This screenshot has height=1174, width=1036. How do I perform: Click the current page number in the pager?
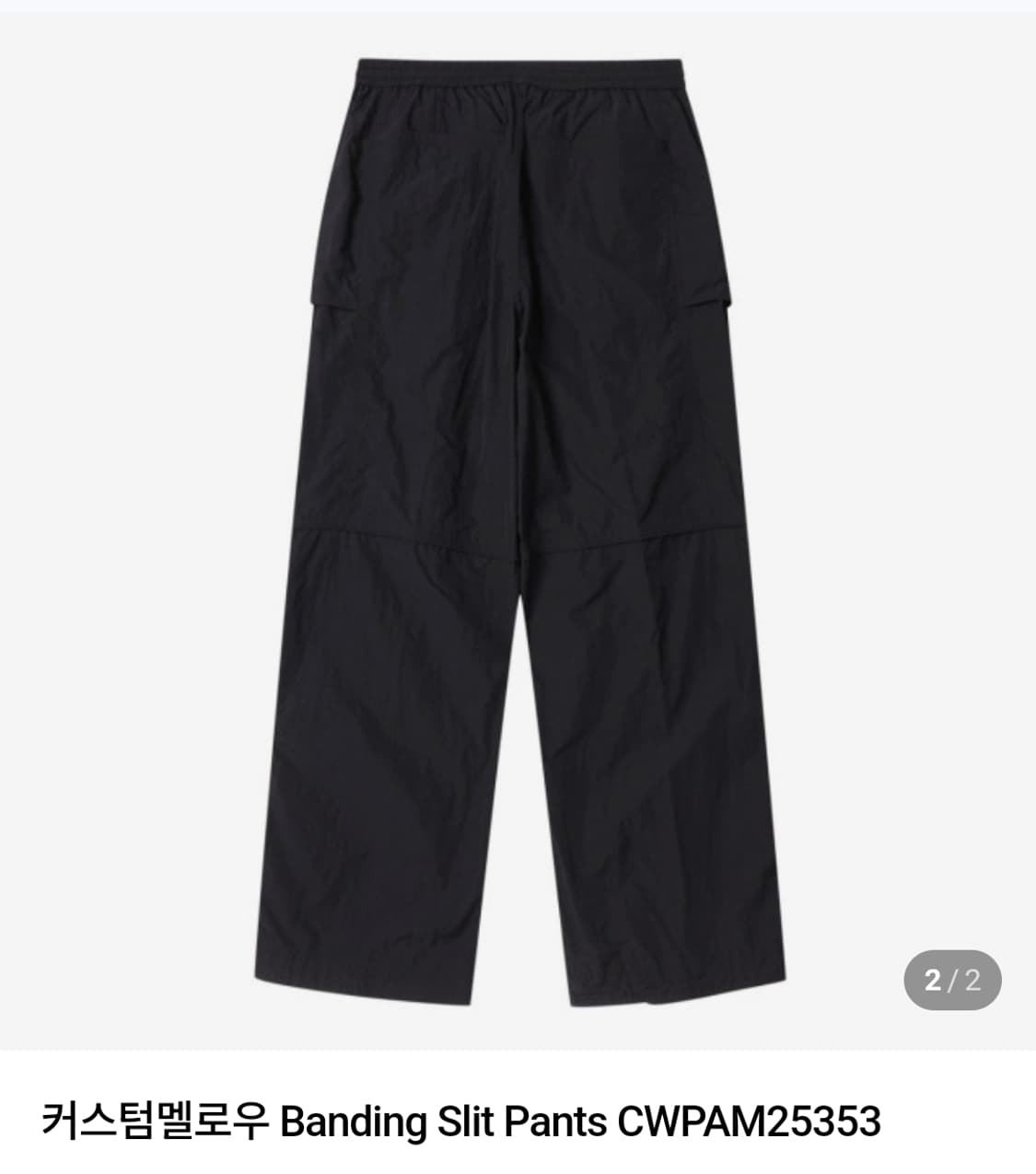pos(933,979)
